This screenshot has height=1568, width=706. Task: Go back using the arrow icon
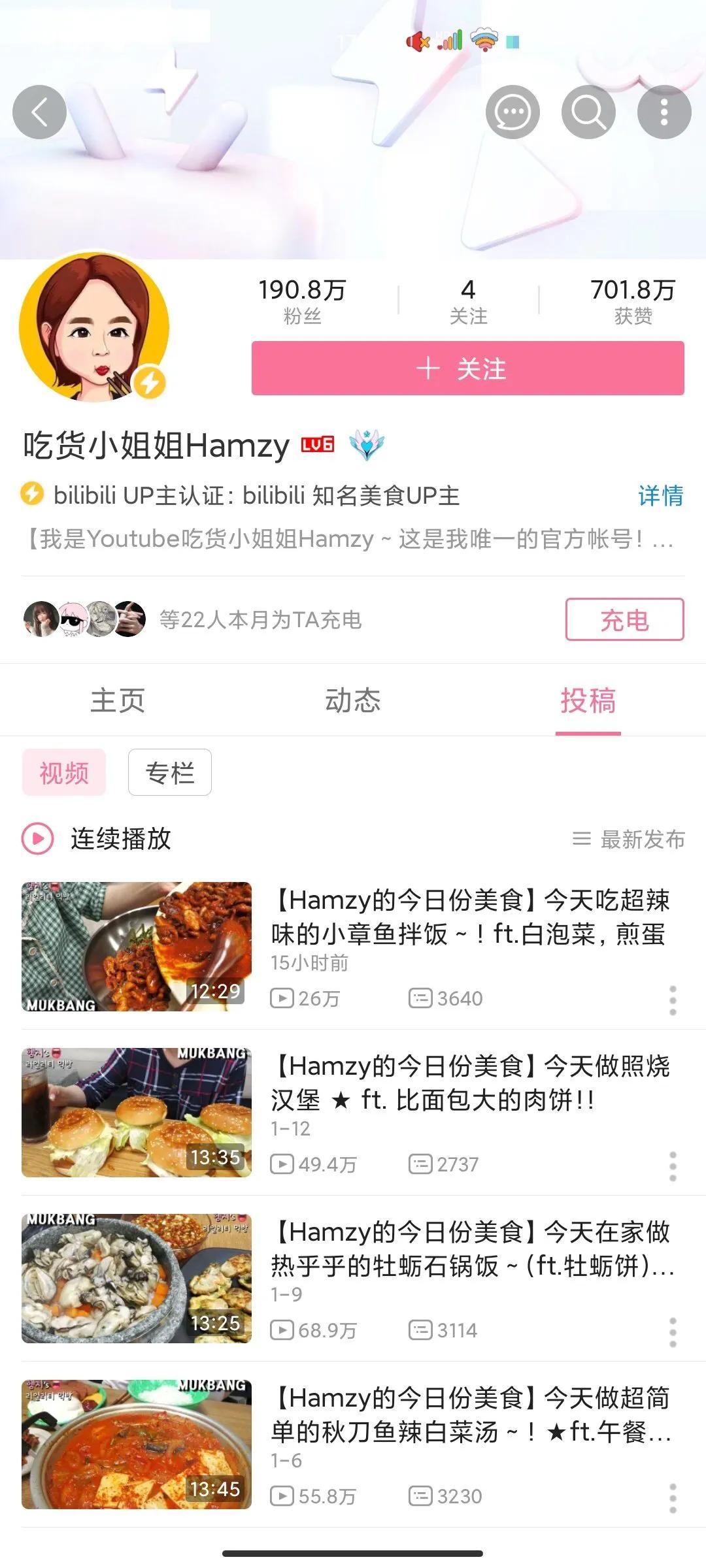(x=39, y=111)
